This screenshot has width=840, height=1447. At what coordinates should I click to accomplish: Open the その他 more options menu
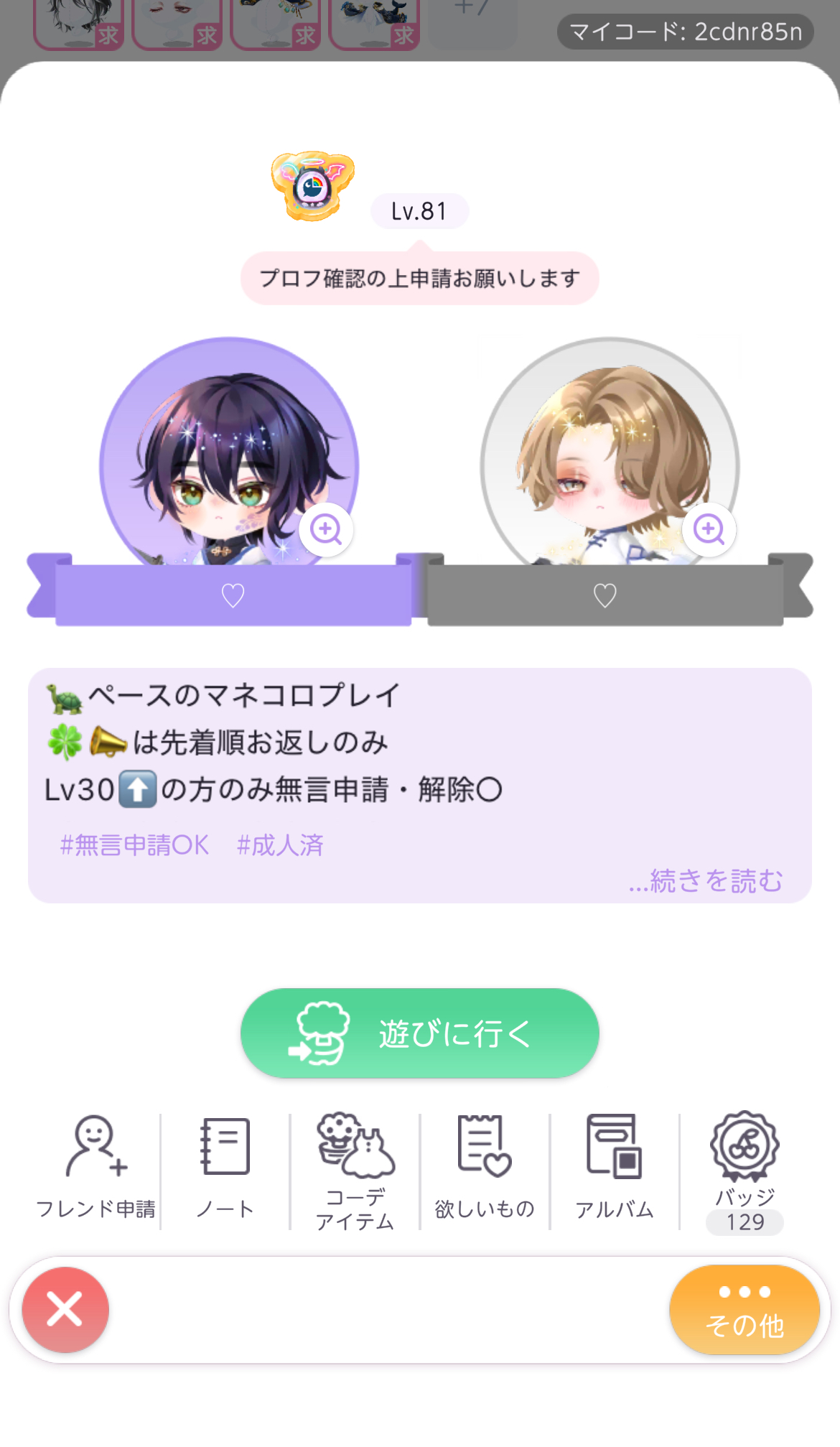745,1310
